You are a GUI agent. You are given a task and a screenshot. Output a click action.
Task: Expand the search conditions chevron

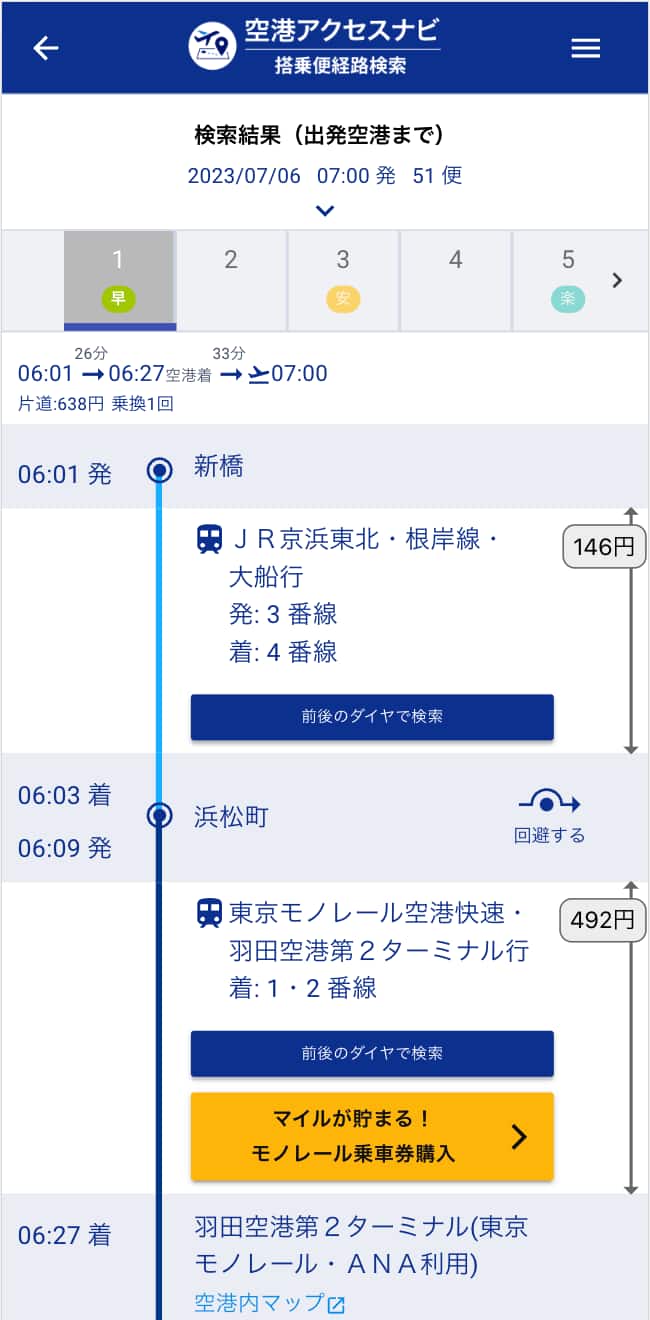tap(324, 211)
